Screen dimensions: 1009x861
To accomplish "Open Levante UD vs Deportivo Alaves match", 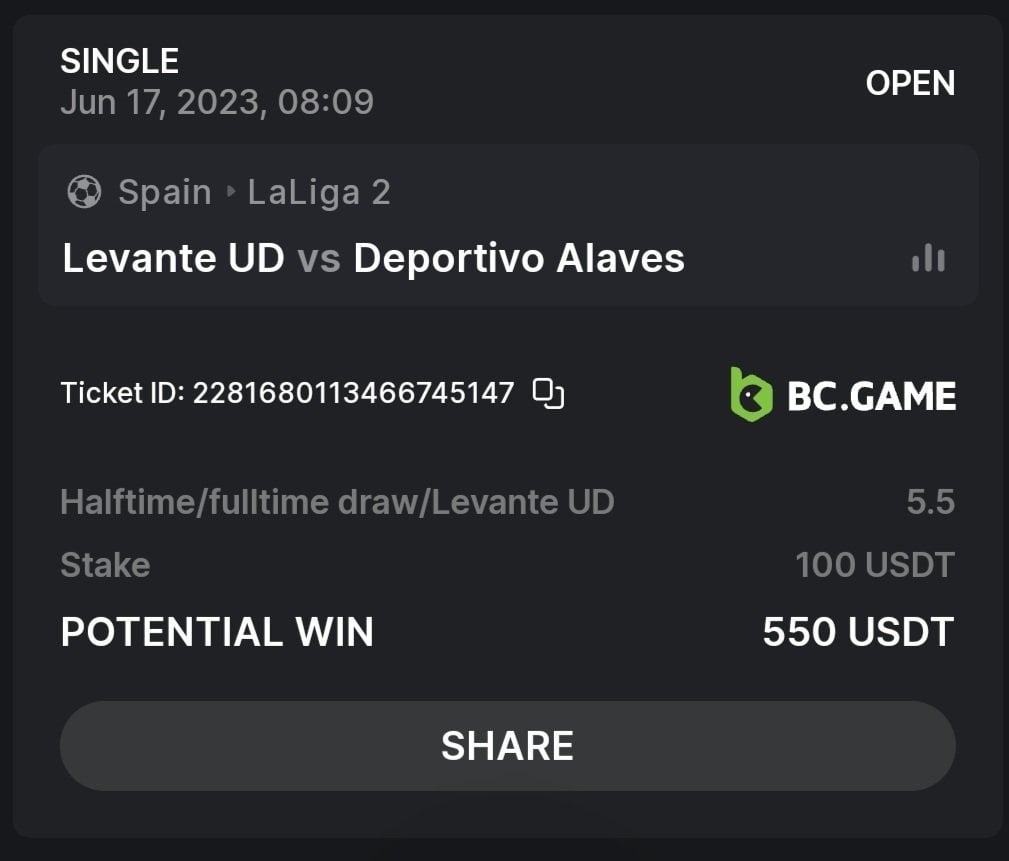I will [x=373, y=259].
